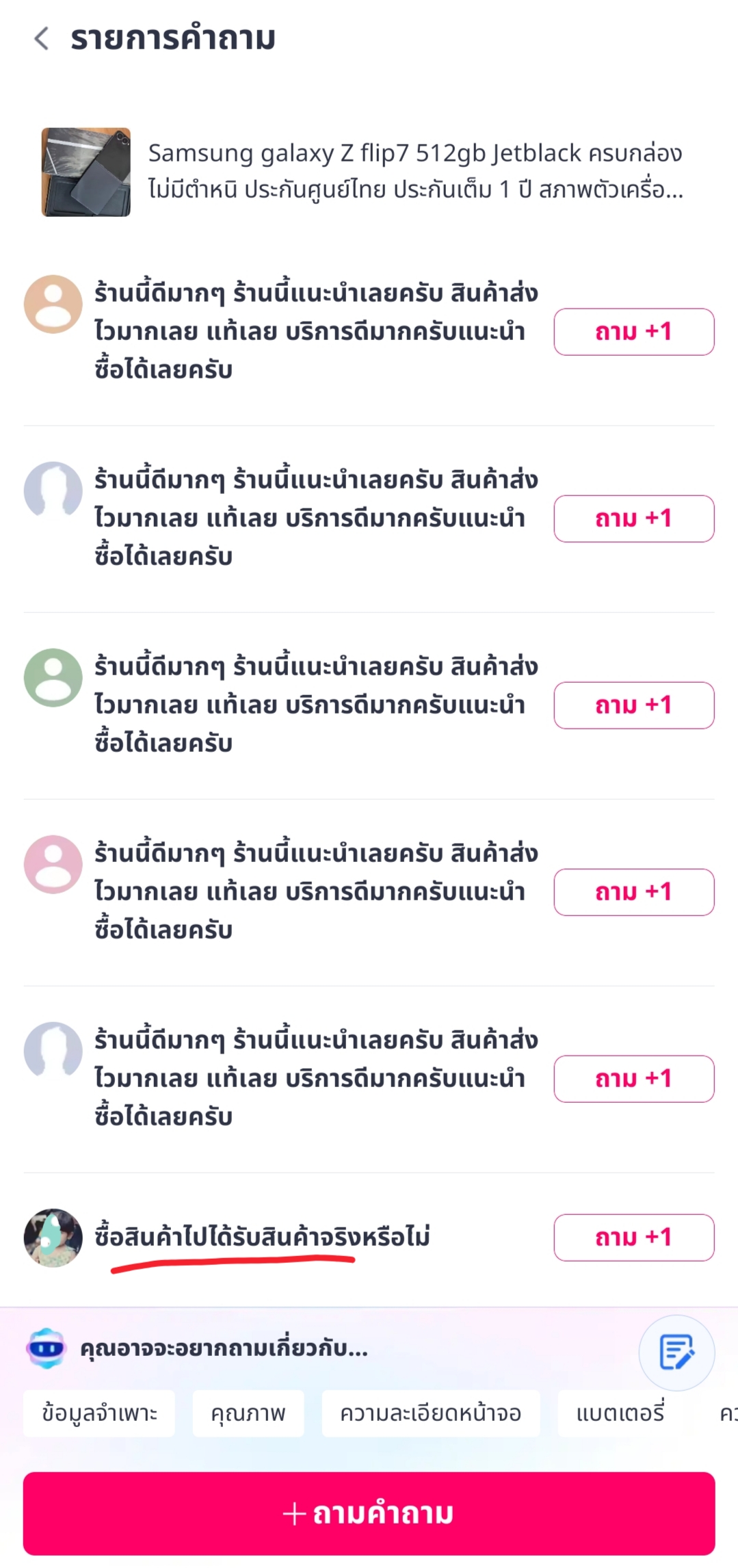Pick the แบตเตอรี่ suggestion chip
This screenshot has height=1568, width=738.
pos(620,1413)
